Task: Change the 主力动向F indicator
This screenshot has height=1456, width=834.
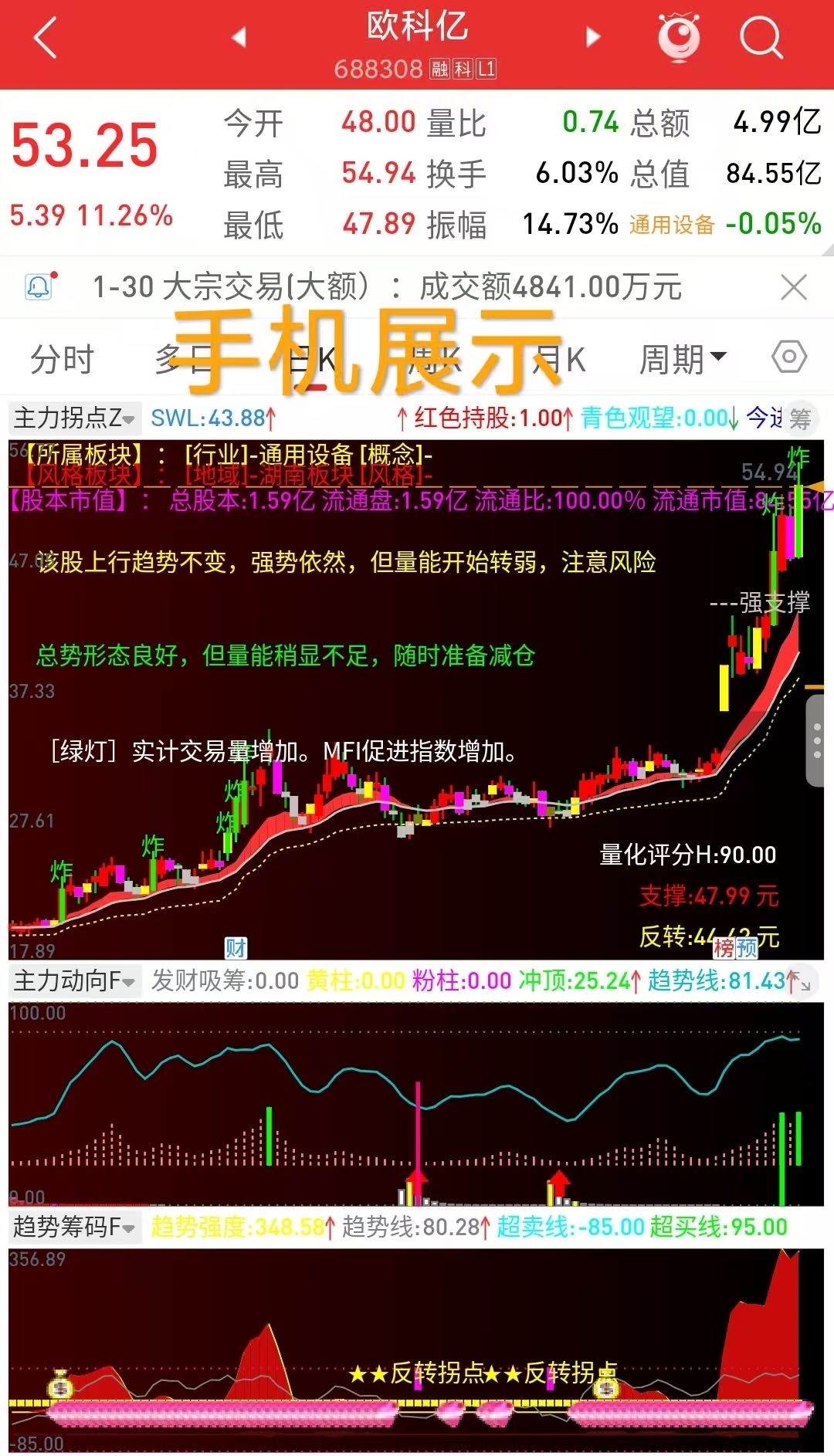Action: pos(74,981)
